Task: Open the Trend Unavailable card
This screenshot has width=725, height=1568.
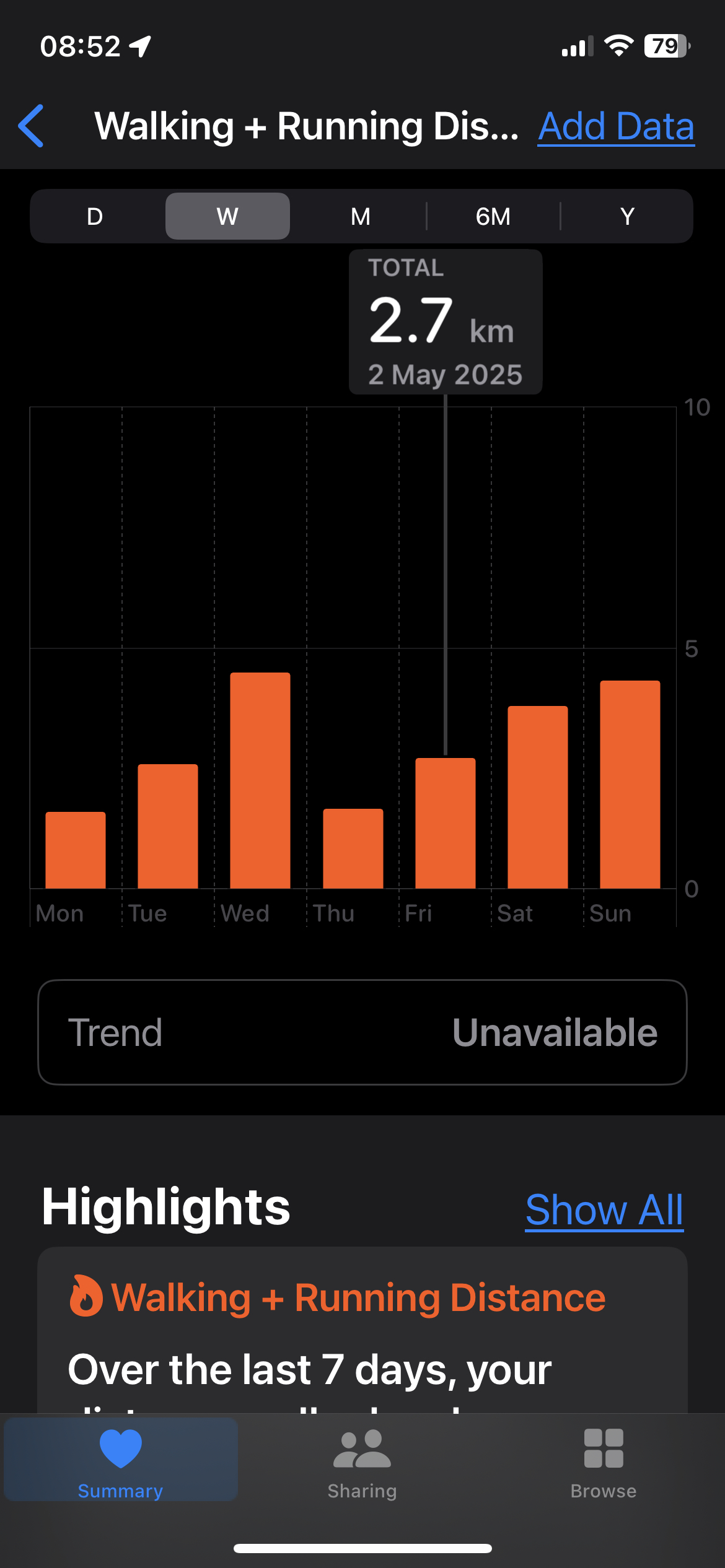Action: [362, 1032]
